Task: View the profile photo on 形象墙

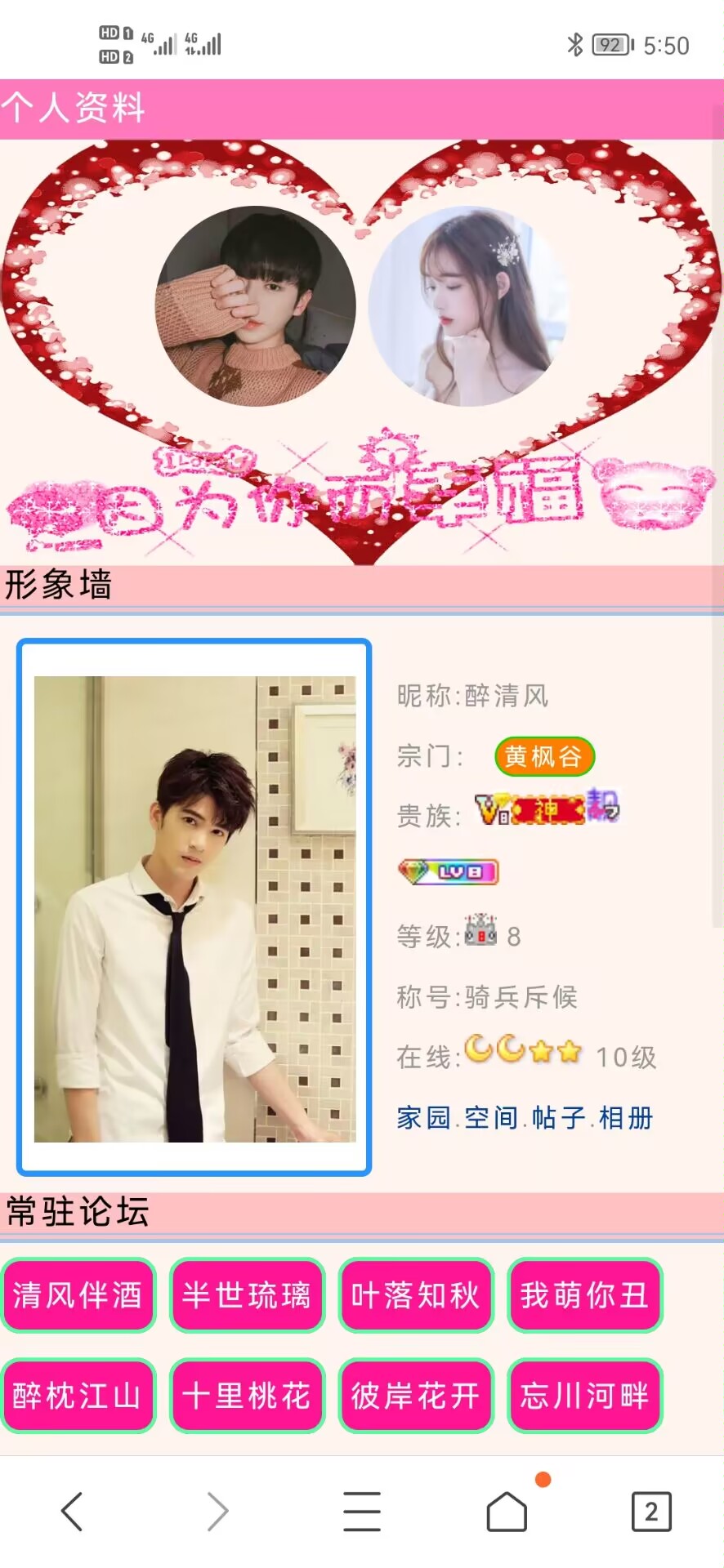Action: click(x=194, y=908)
